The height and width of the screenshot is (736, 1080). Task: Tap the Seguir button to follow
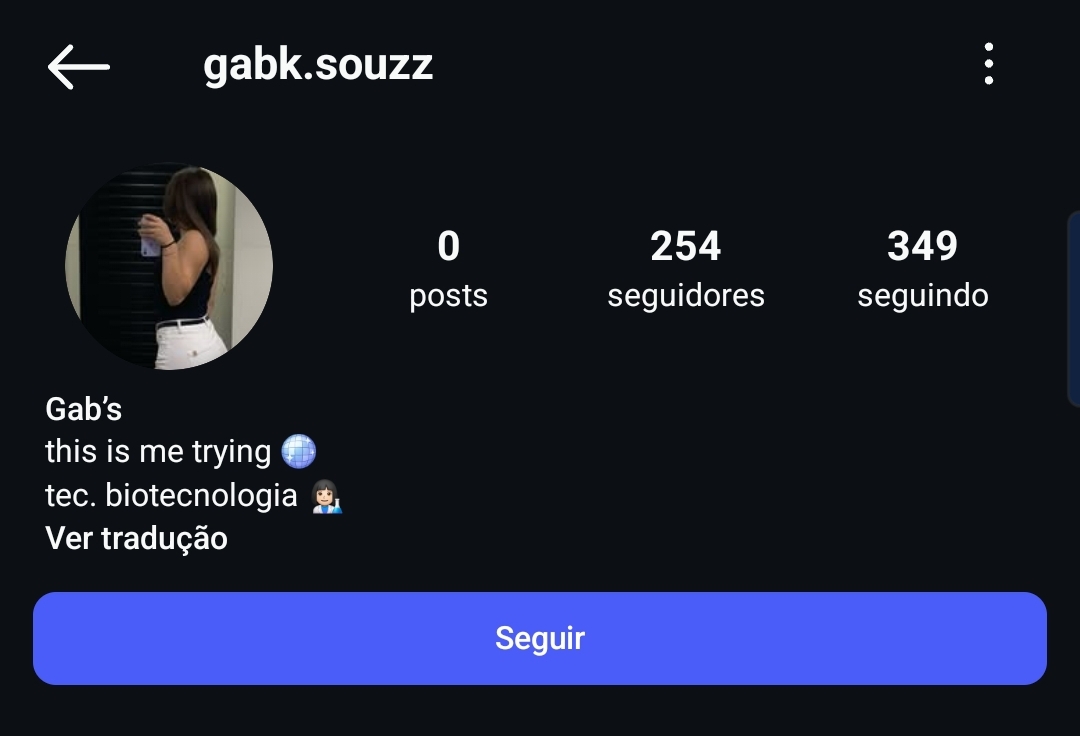click(540, 638)
